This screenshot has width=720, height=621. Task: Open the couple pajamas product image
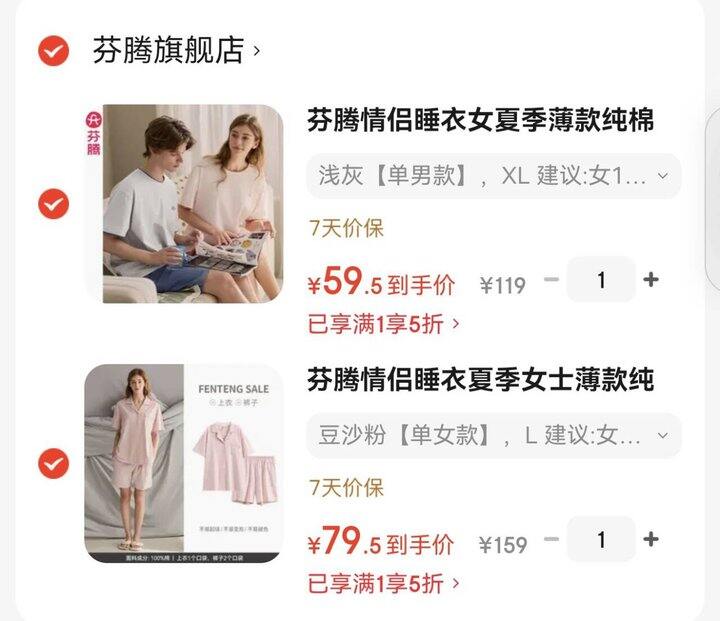click(184, 204)
